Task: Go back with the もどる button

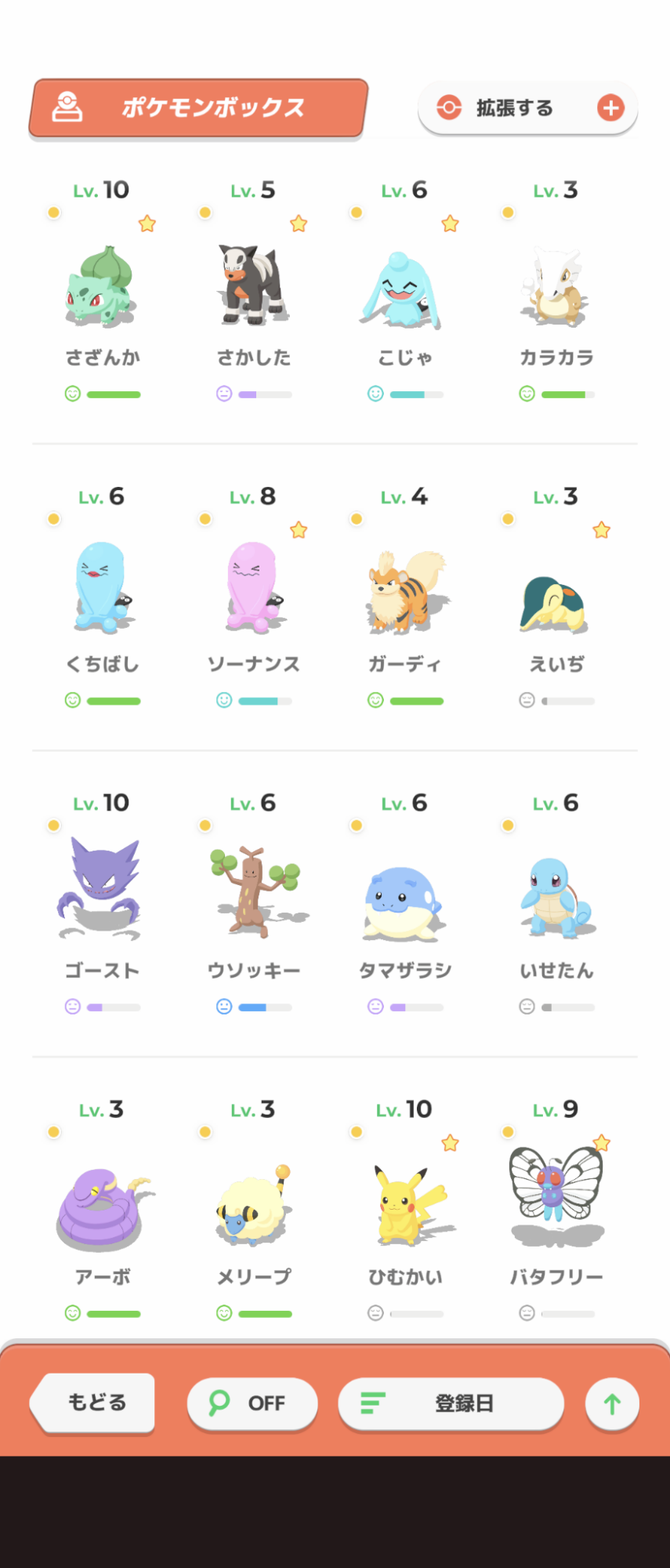Action: coord(94,1403)
